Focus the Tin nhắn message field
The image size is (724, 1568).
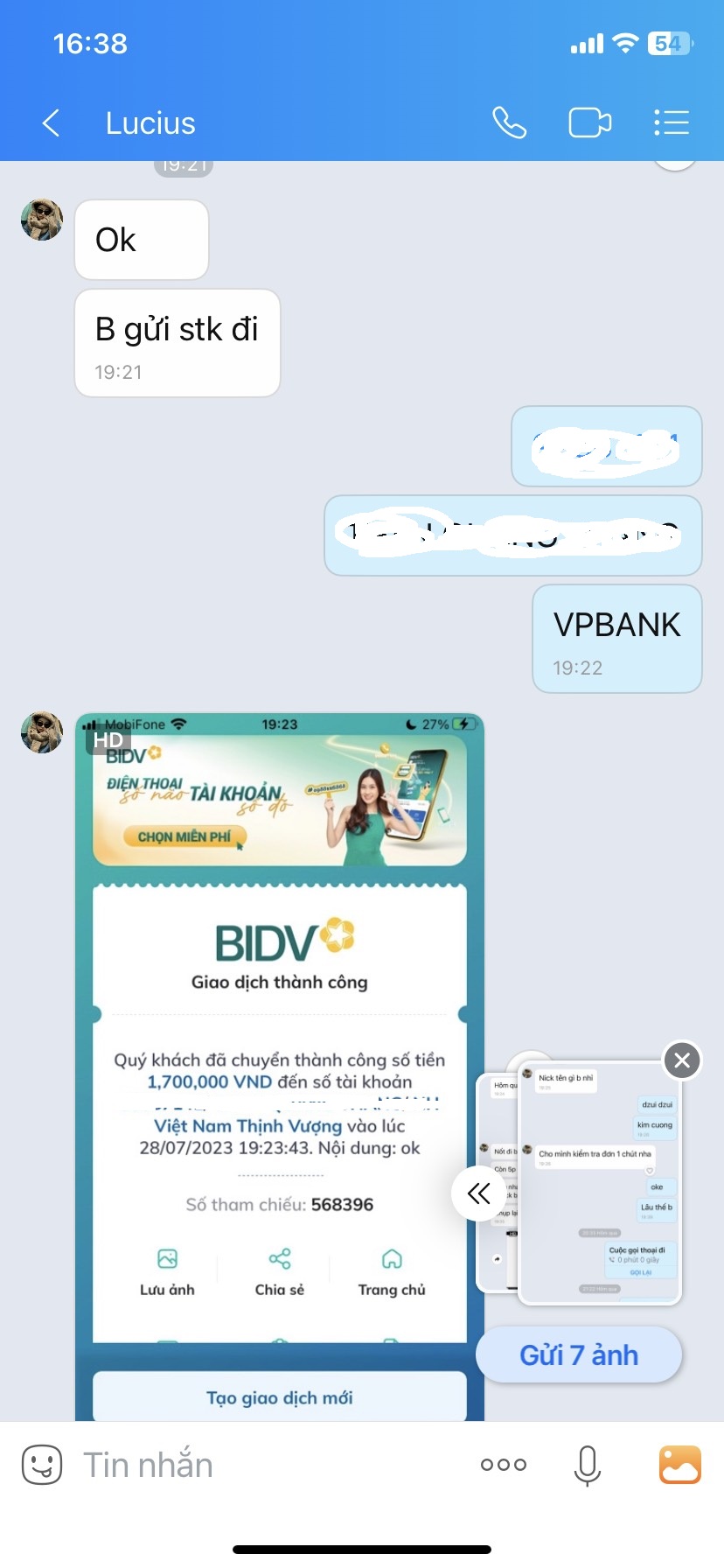[262, 1465]
